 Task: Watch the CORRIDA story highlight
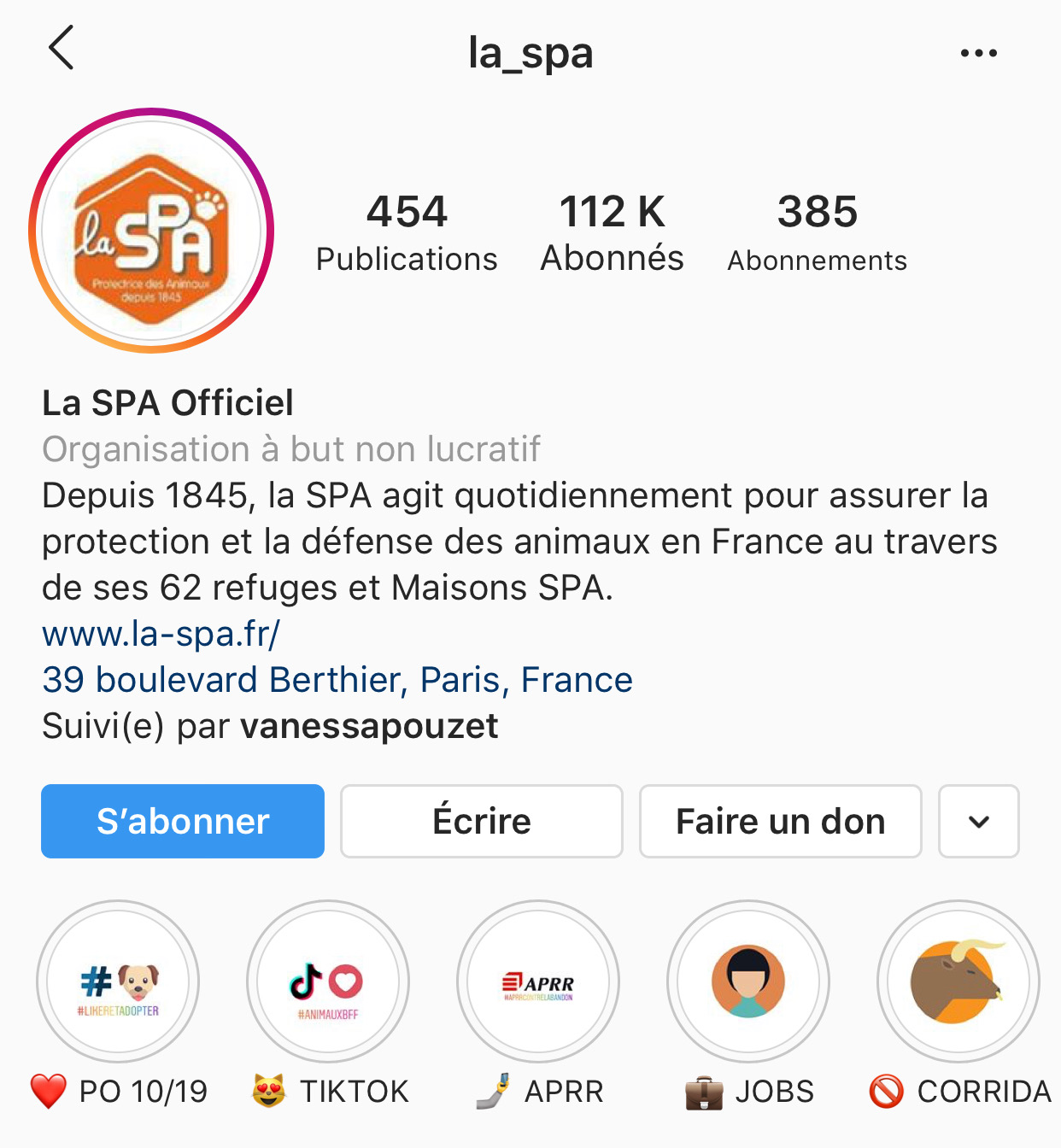point(958,981)
